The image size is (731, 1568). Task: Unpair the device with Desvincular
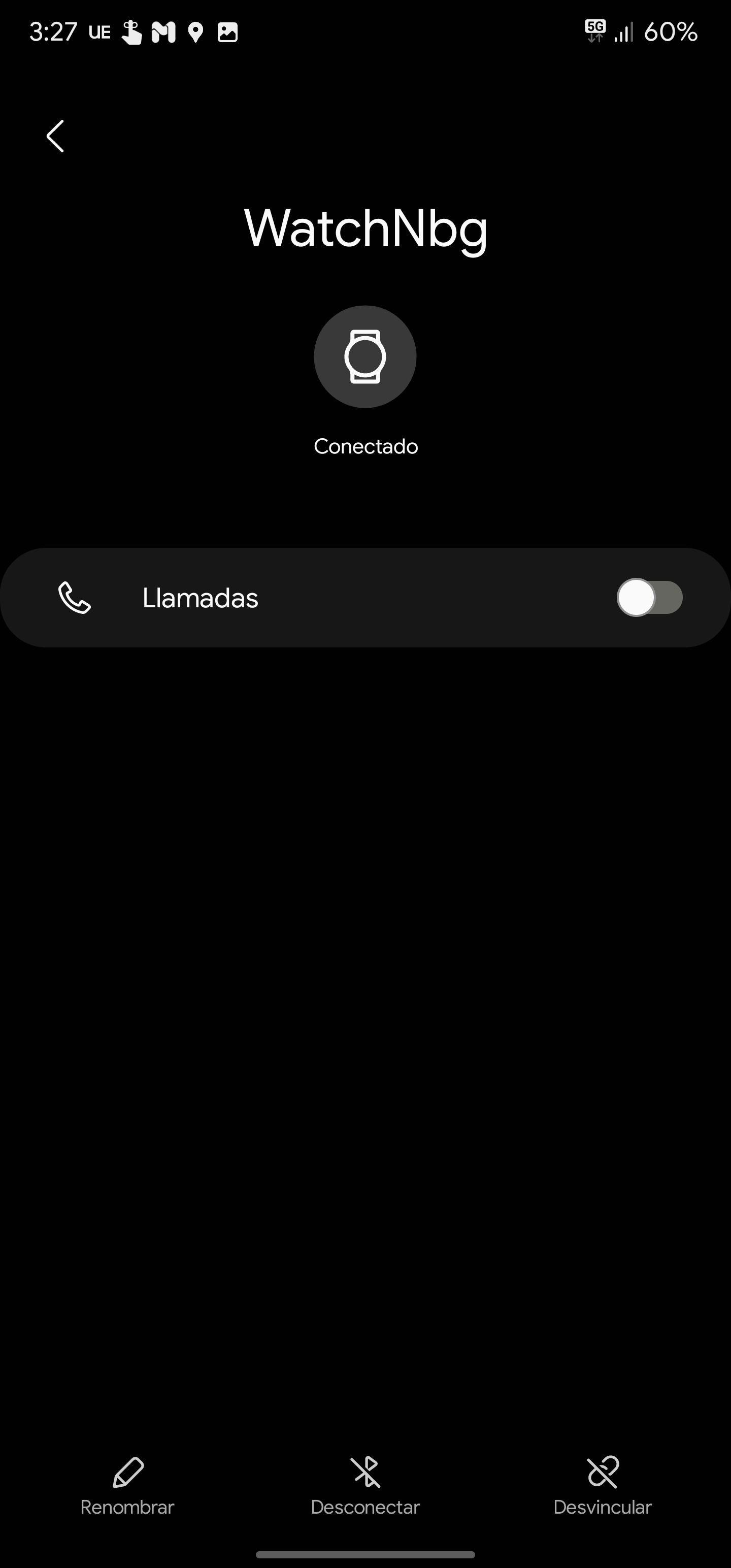(603, 1486)
